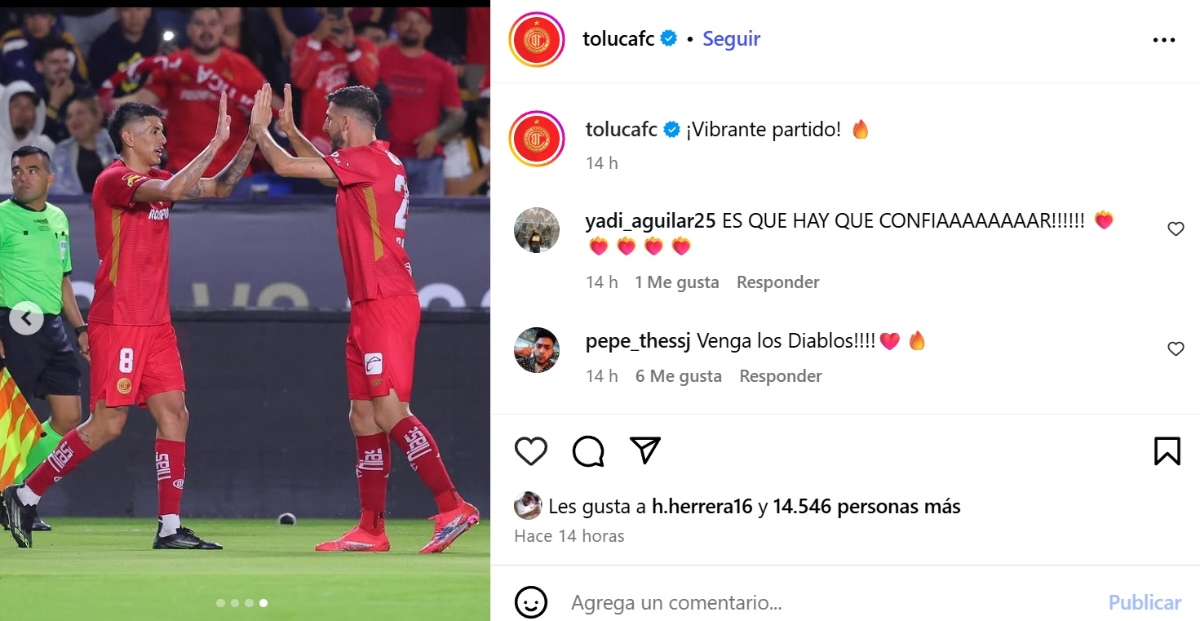The height and width of the screenshot is (621, 1200).
Task: Open pepe_thessj's profile
Action: (x=637, y=341)
